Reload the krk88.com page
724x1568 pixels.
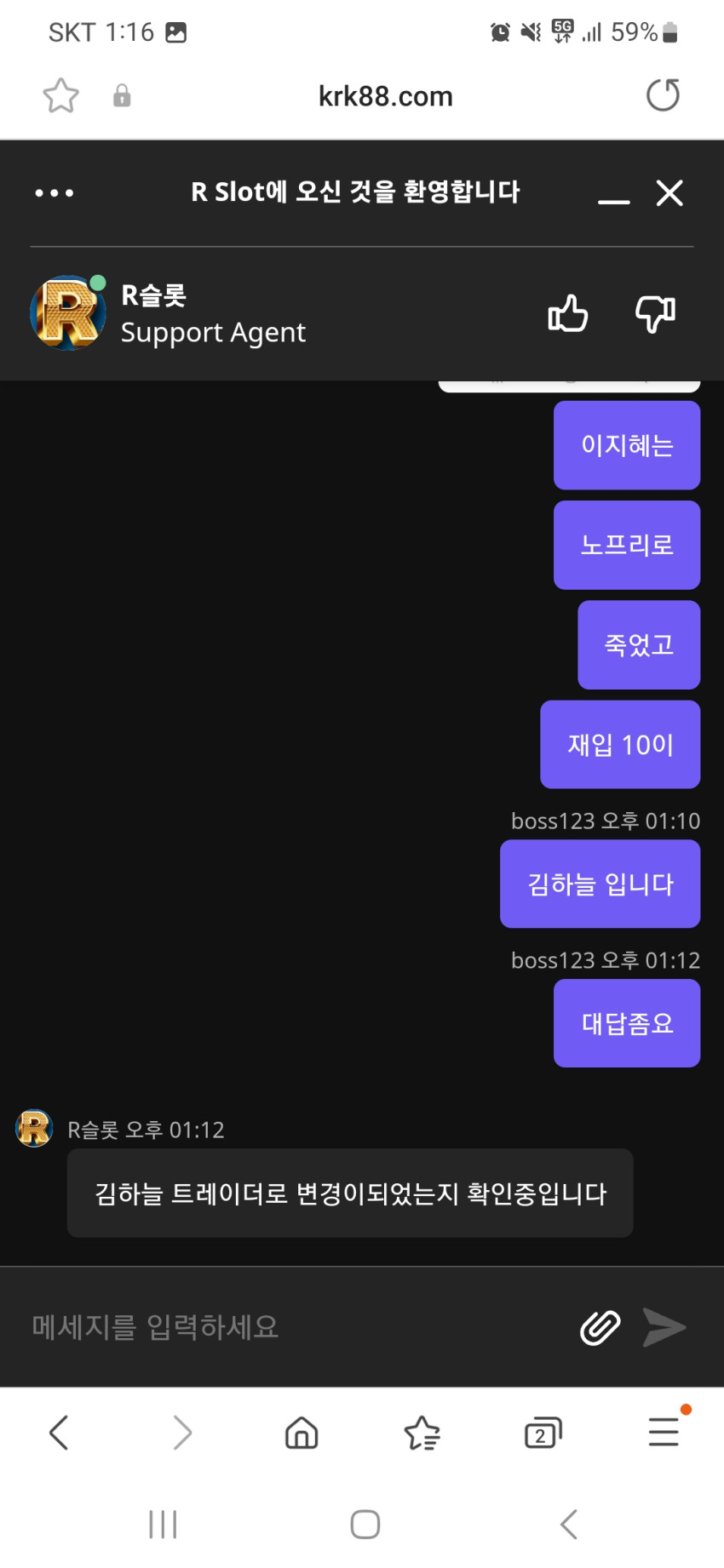(663, 95)
